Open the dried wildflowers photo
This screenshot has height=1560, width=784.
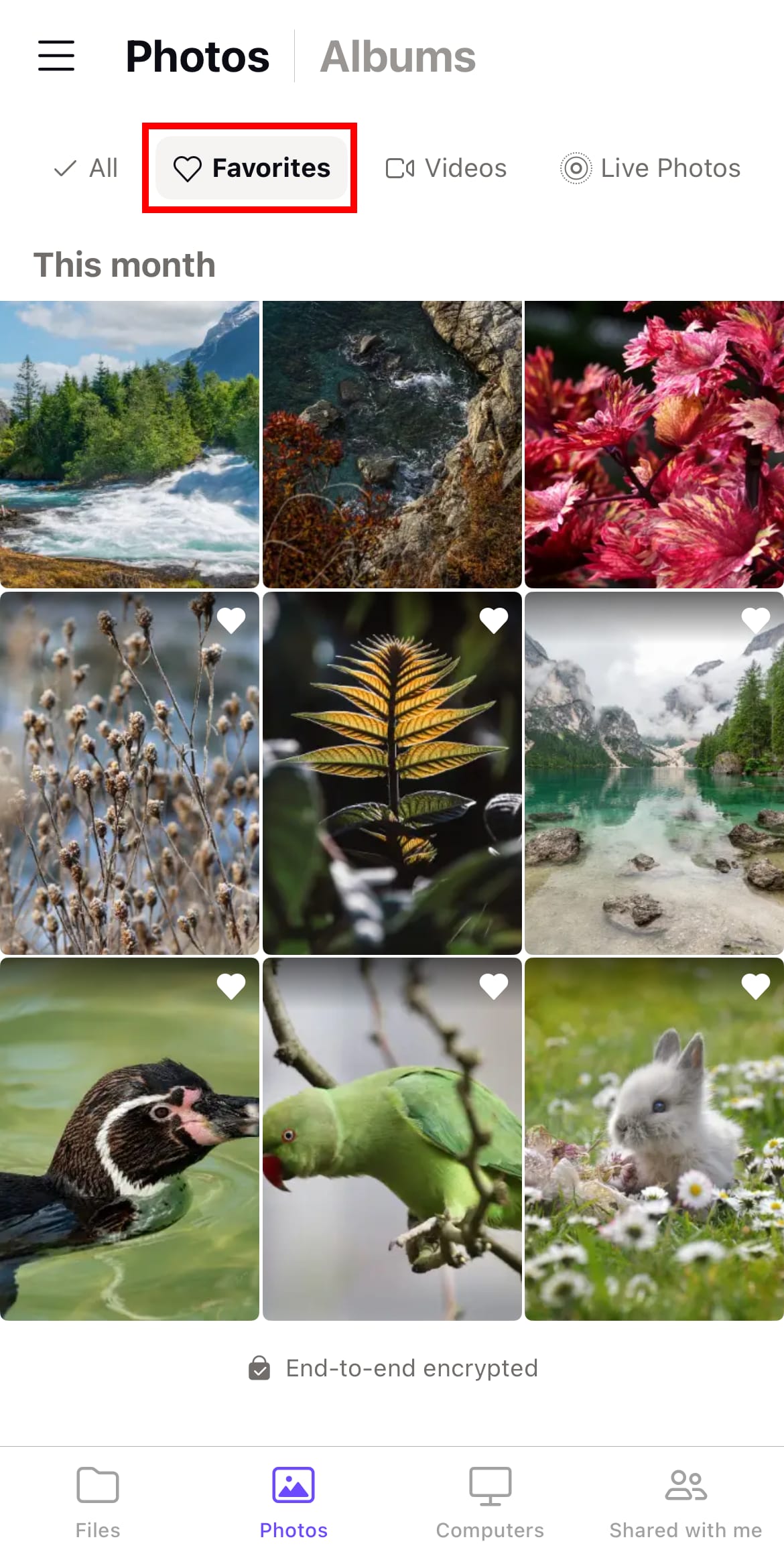tap(129, 773)
